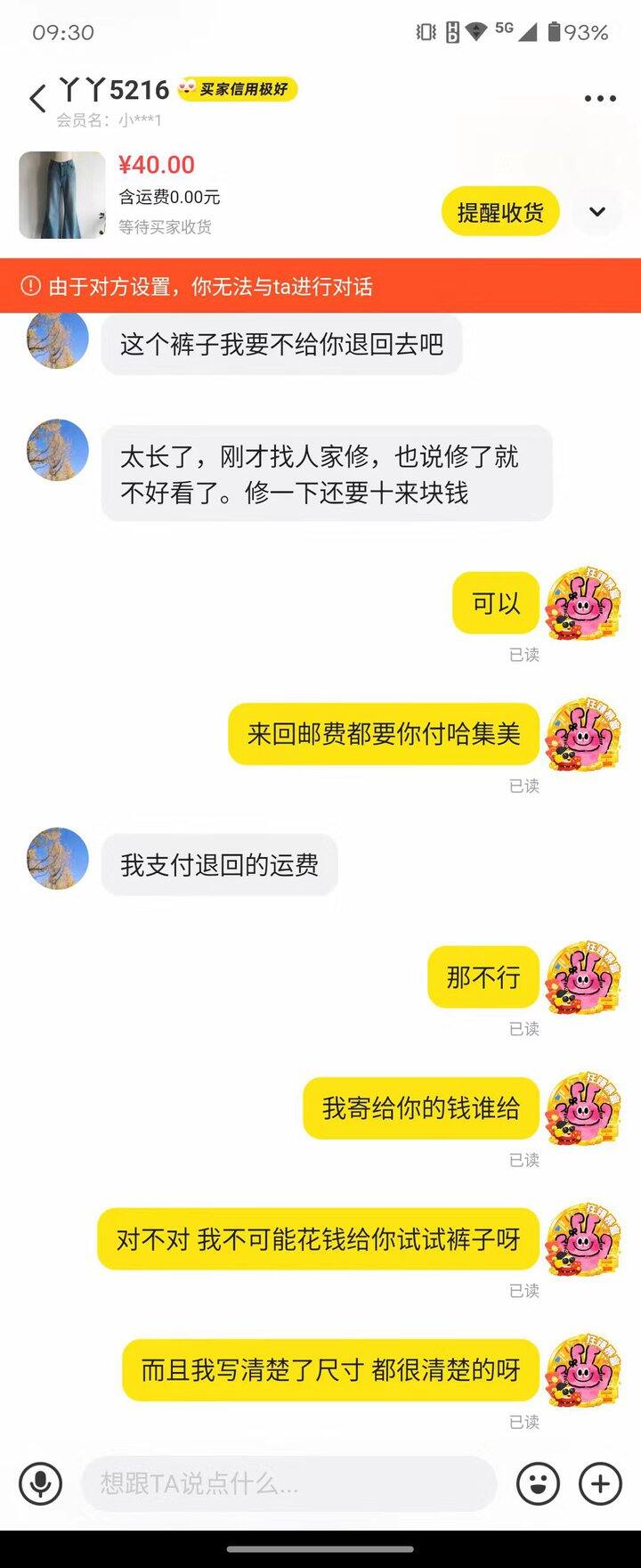Tap the 提醒收货 button
The height and width of the screenshot is (1568, 641).
[x=500, y=212]
